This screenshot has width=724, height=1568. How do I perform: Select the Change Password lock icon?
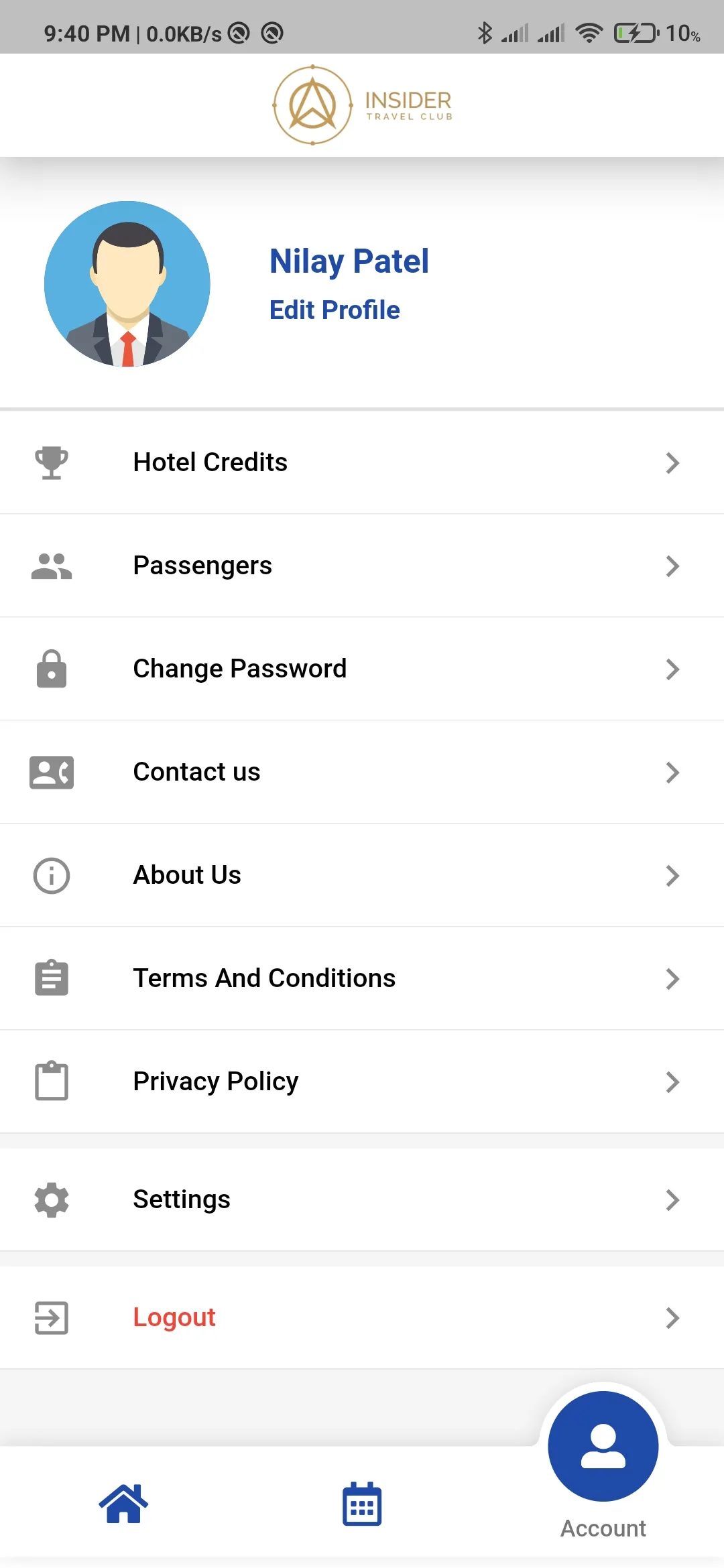52,669
